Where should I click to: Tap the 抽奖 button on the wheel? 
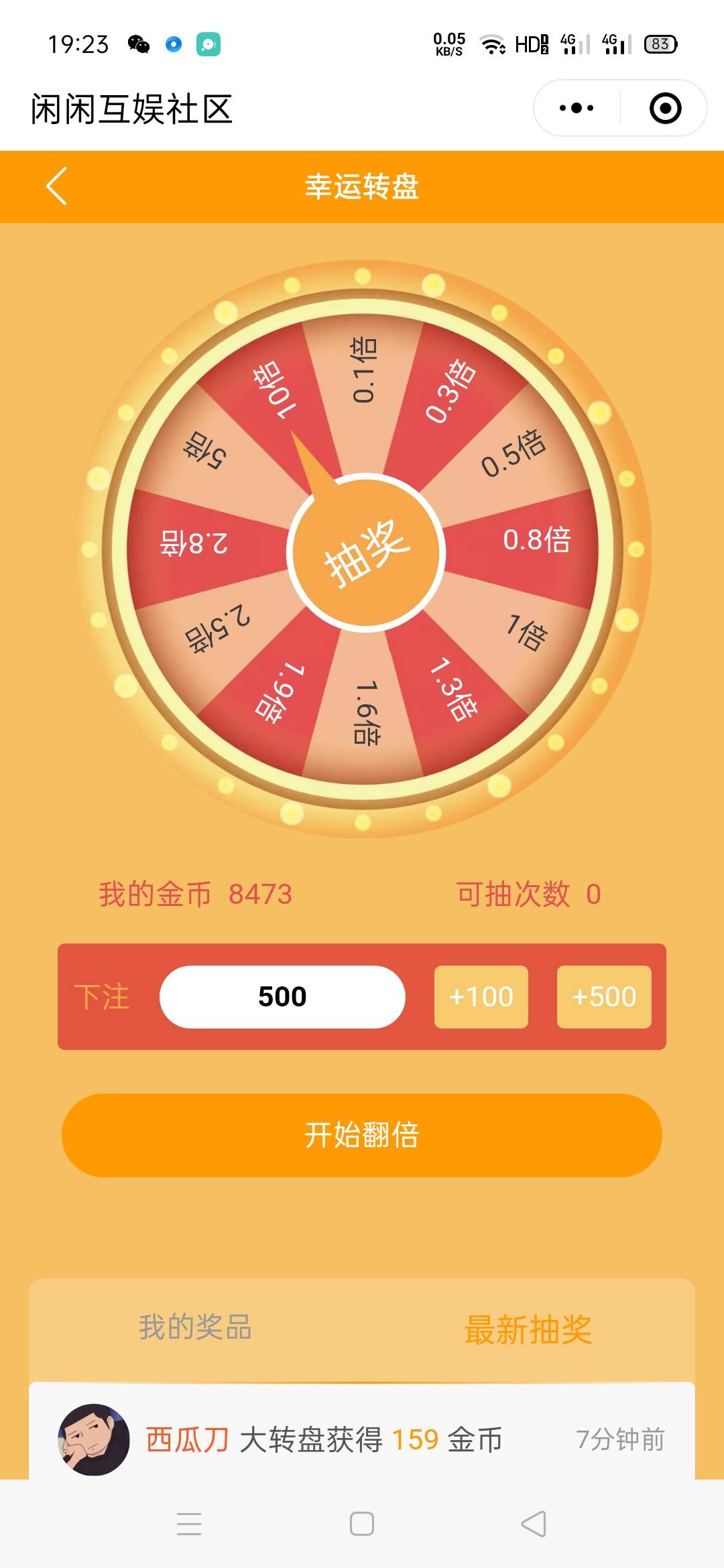click(366, 553)
